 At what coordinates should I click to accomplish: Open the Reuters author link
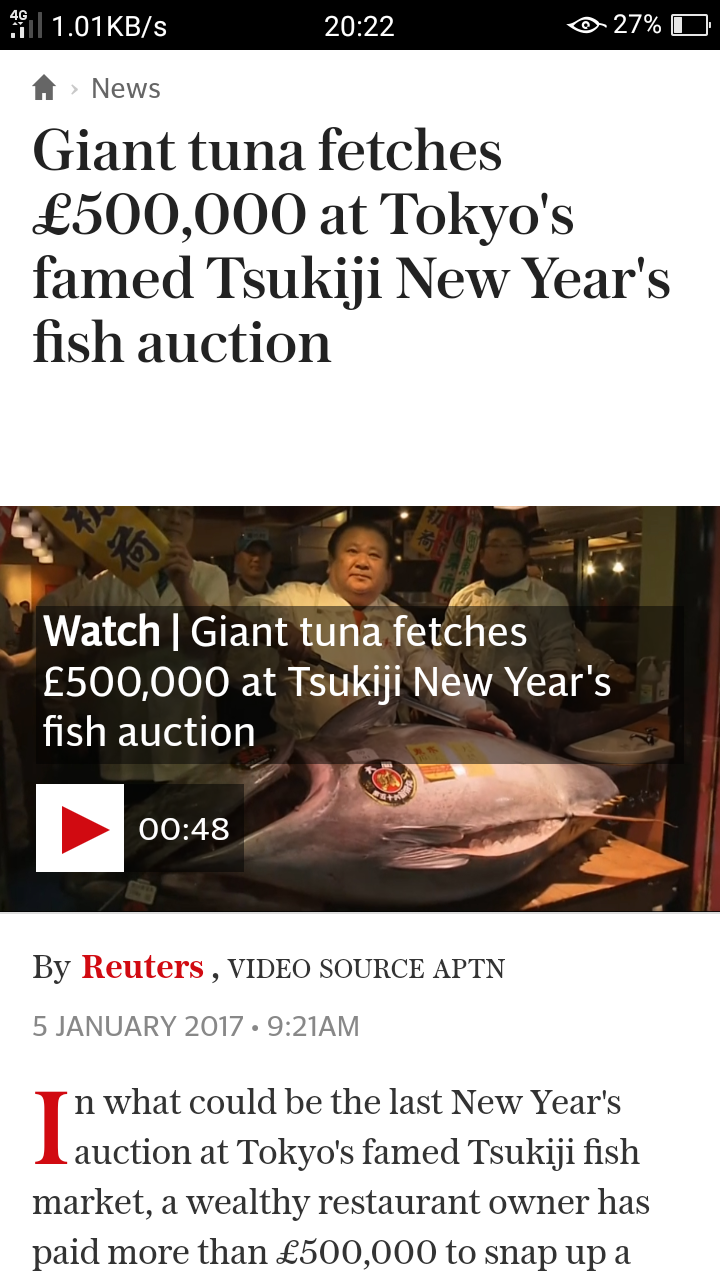pos(142,967)
